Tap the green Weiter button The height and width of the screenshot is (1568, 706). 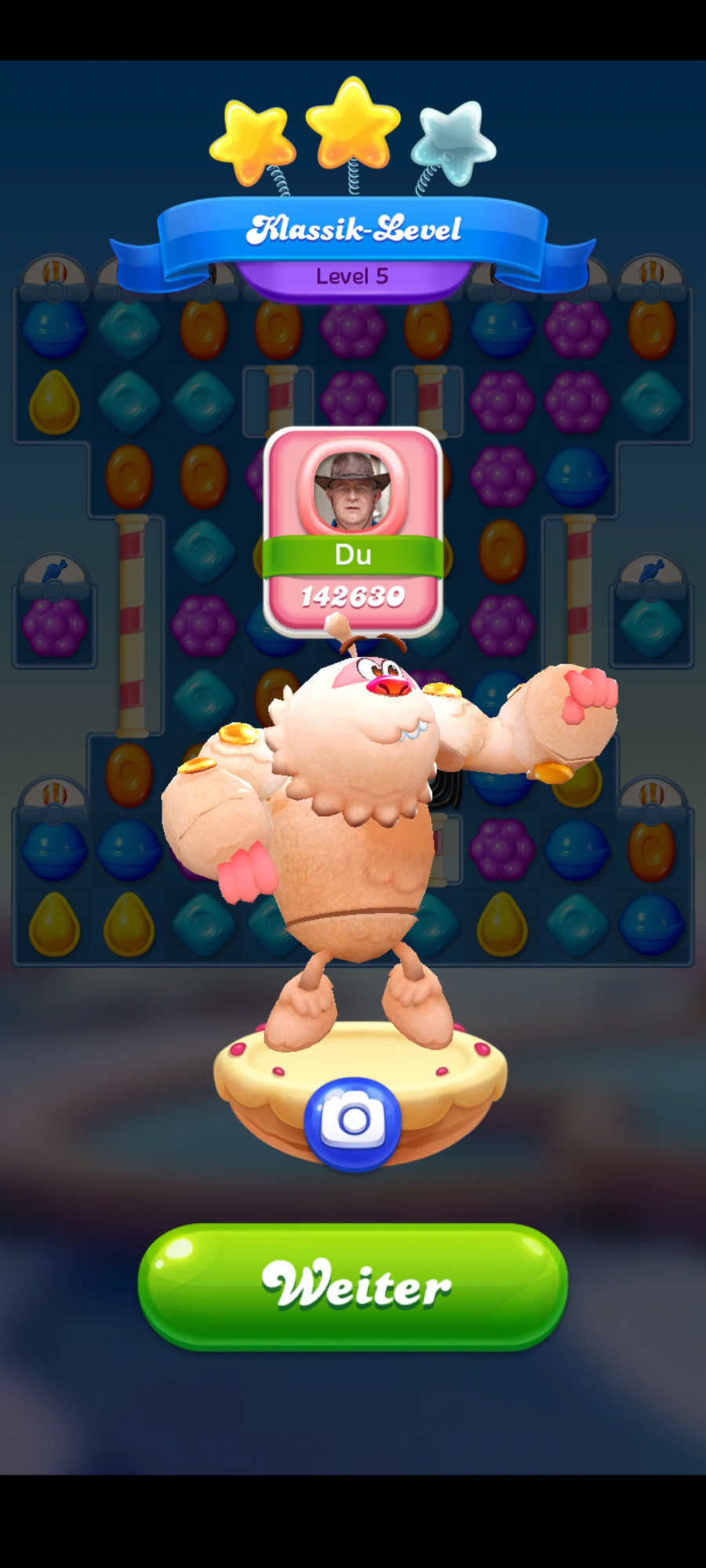click(x=353, y=1286)
